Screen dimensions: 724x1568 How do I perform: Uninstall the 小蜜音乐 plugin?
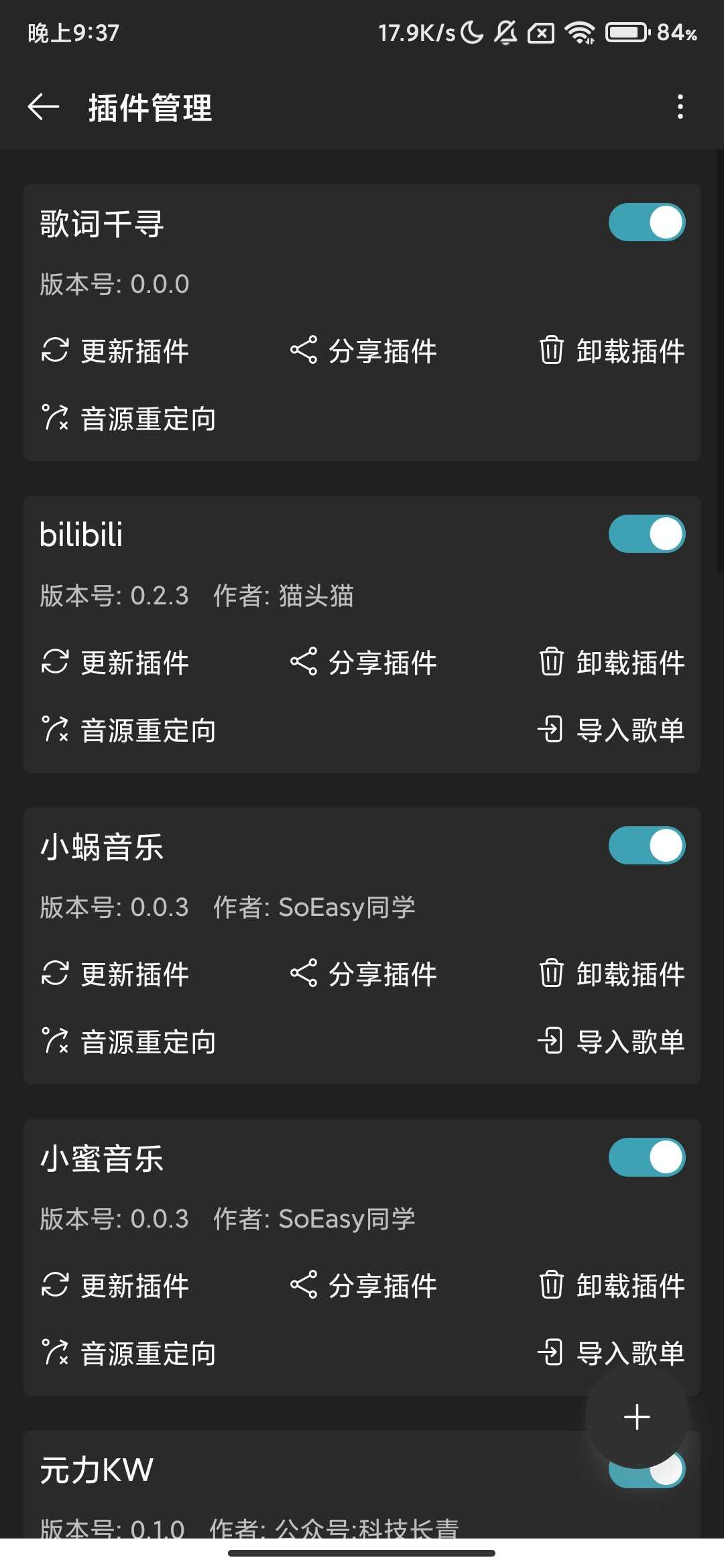(611, 1285)
